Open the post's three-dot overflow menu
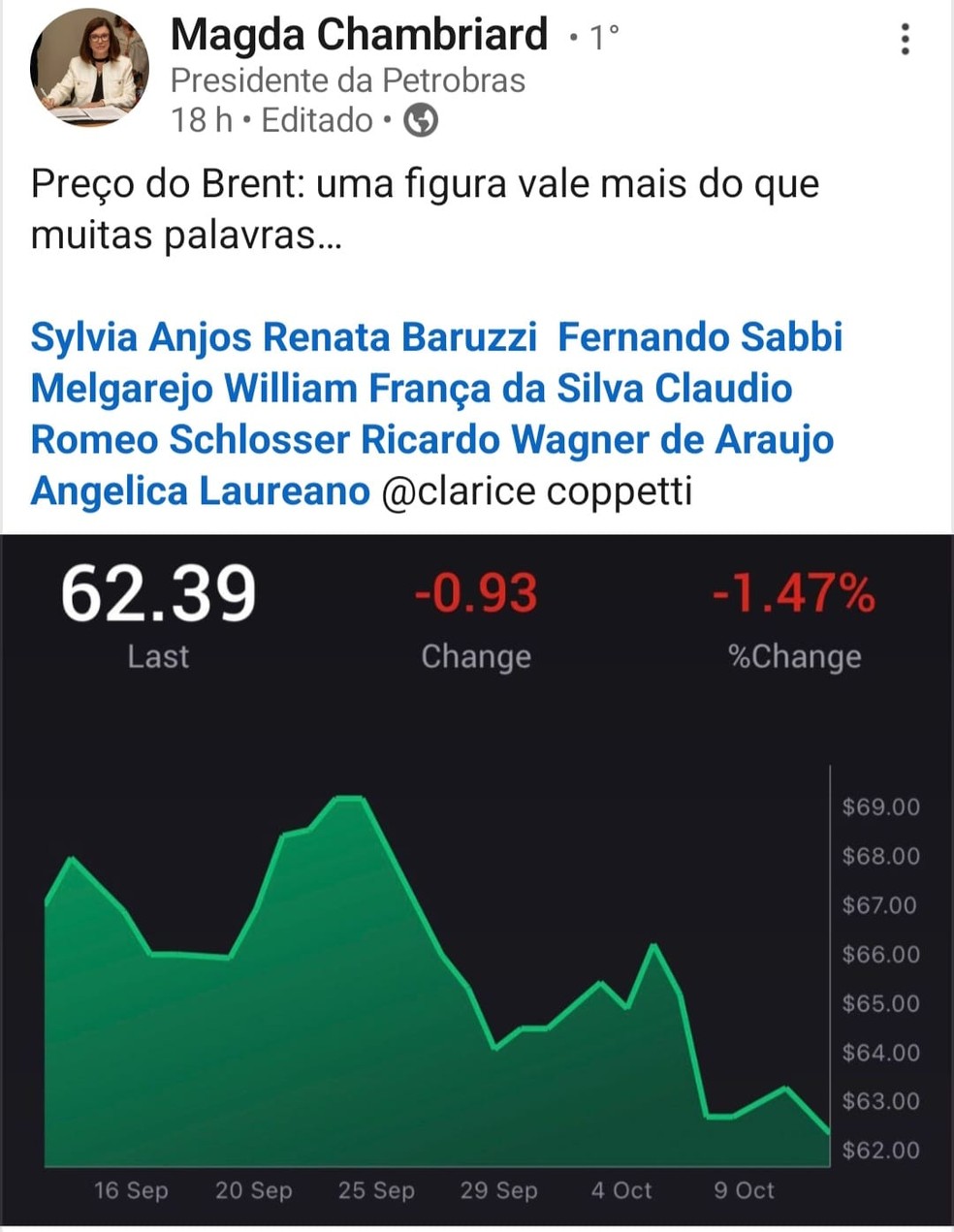Viewport: 954px width, 1232px height. [905, 39]
